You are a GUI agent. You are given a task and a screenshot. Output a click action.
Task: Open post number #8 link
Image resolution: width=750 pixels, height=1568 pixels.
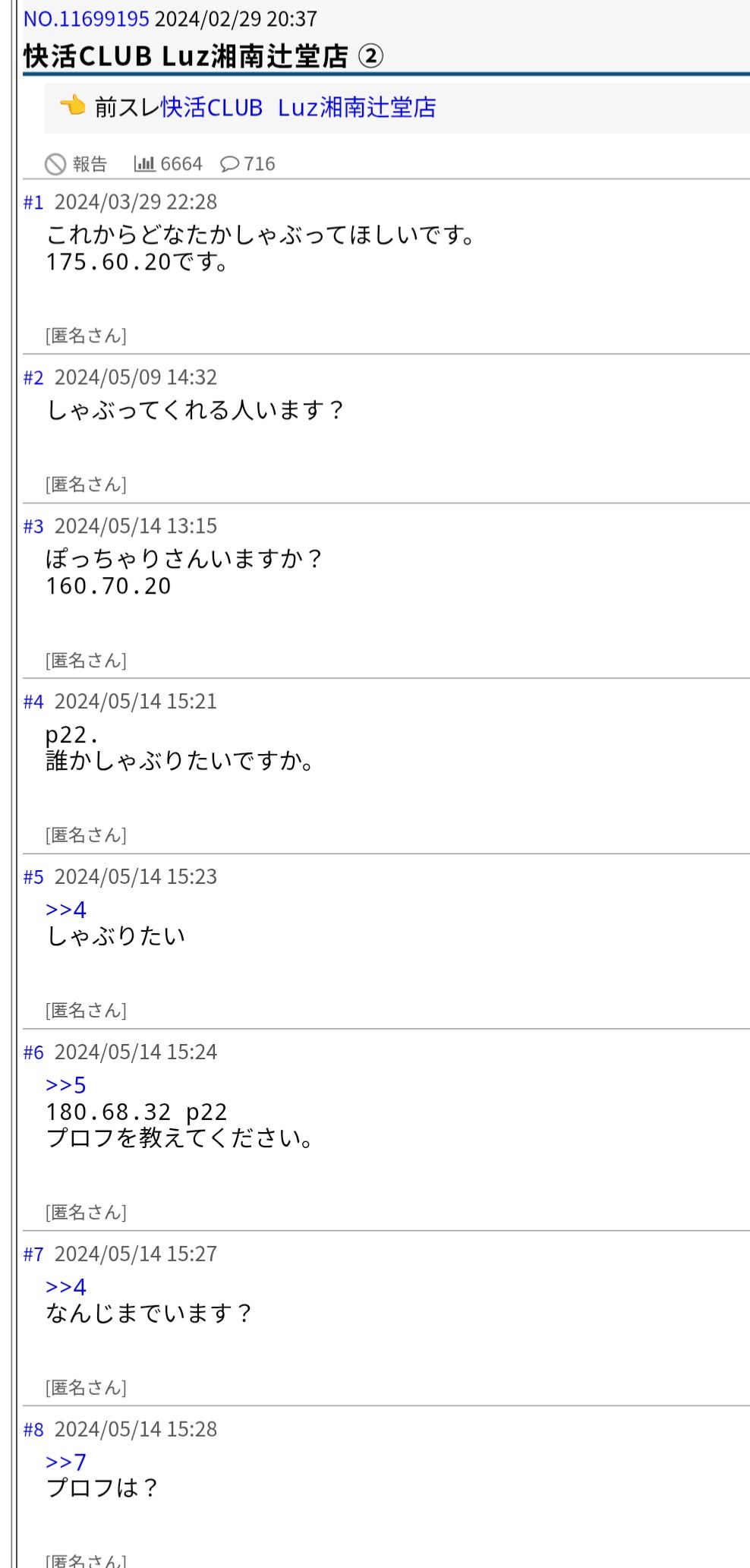coord(33,1430)
